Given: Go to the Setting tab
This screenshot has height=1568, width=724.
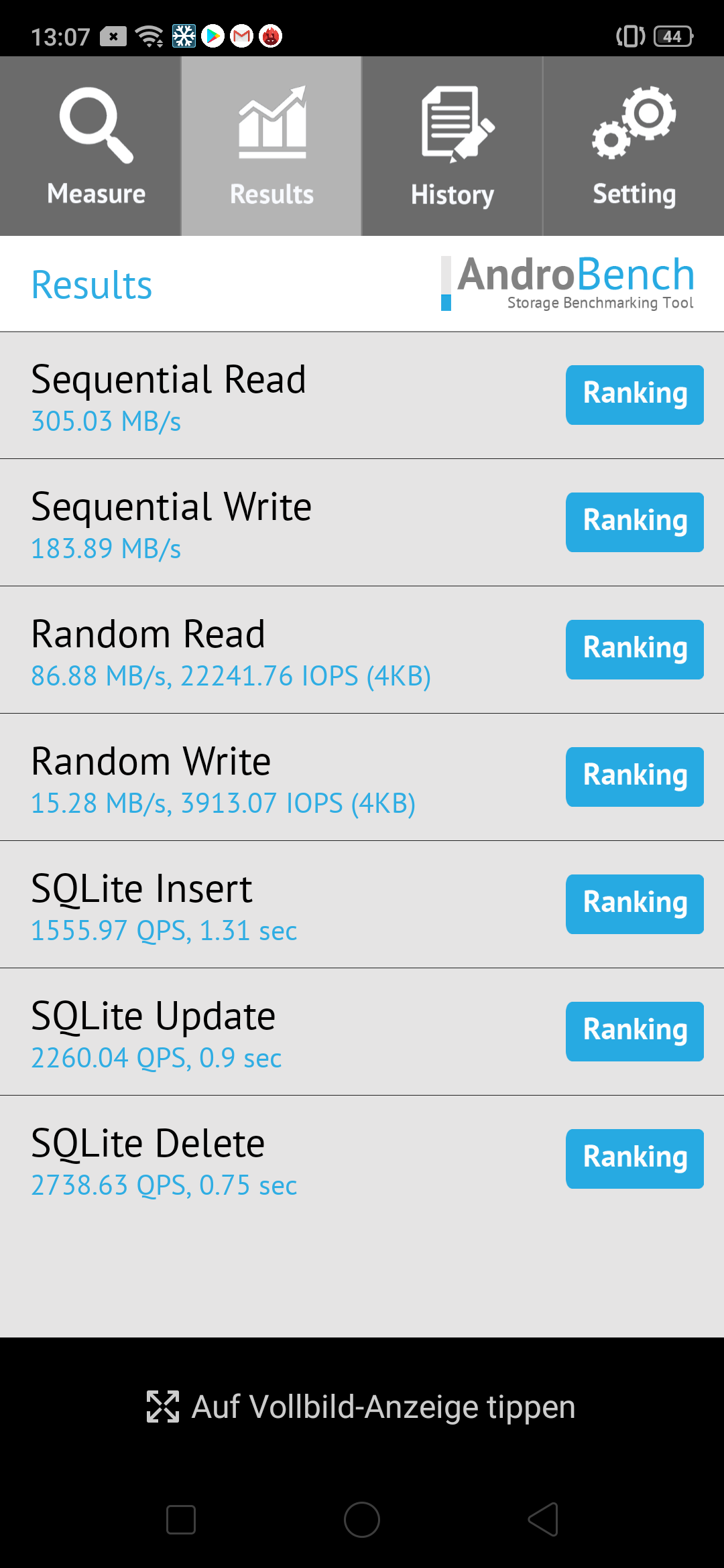Looking at the screenshot, I should [x=633, y=146].
